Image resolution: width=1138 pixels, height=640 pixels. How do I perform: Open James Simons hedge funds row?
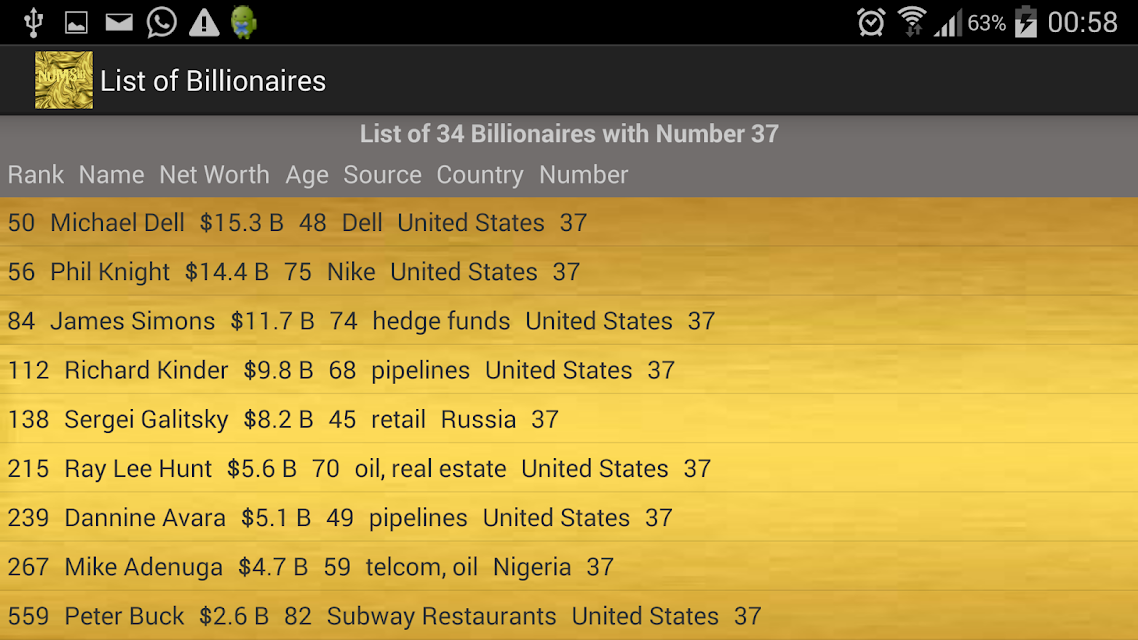(x=569, y=321)
